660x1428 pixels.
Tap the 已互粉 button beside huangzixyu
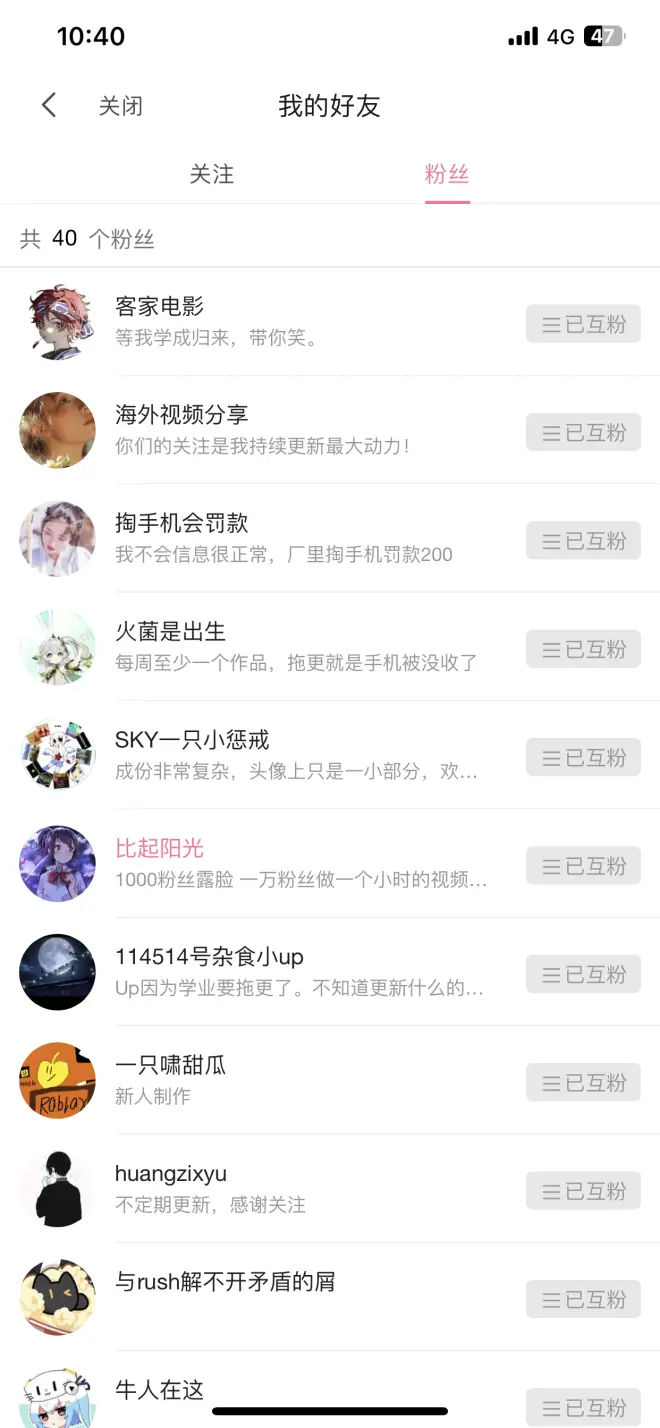pyautogui.click(x=583, y=1191)
